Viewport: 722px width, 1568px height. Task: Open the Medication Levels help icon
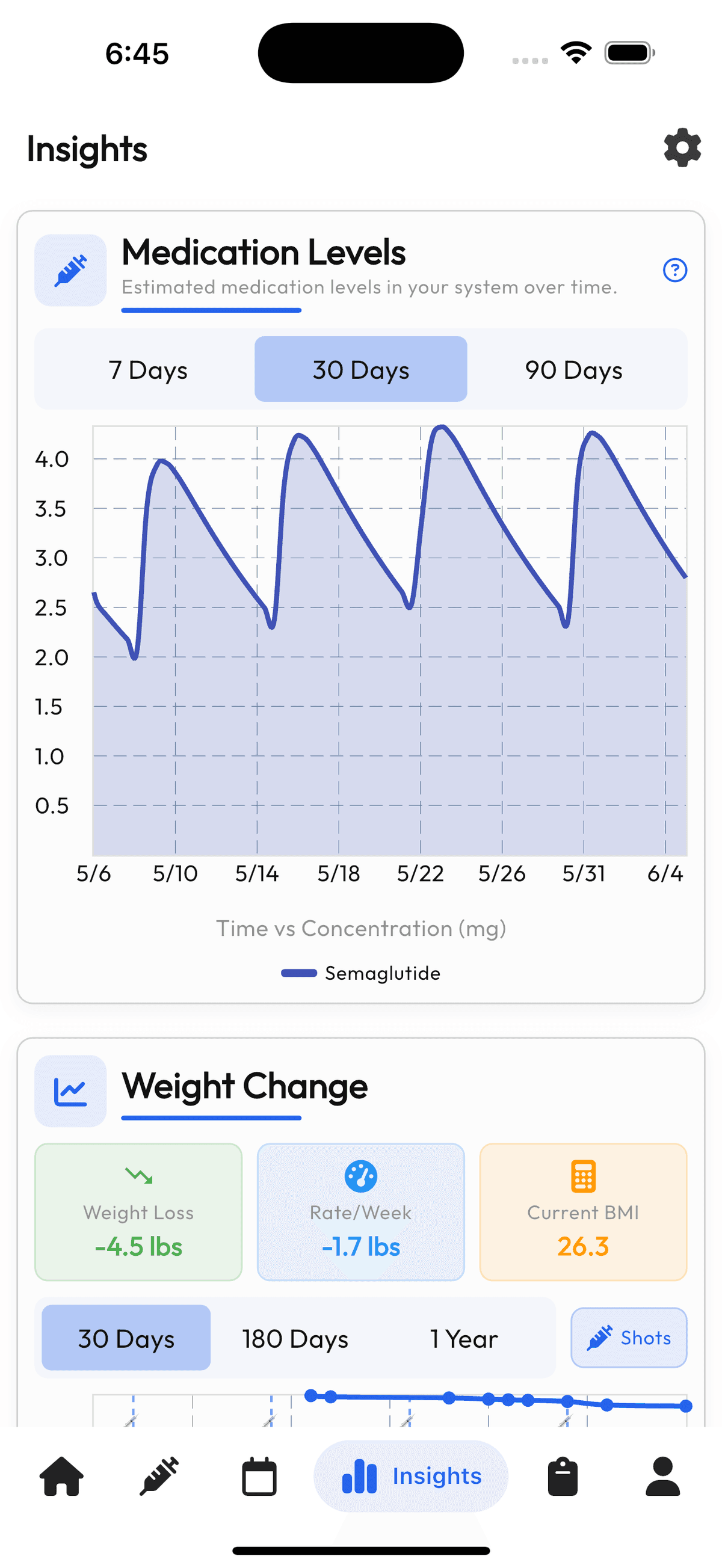point(675,269)
